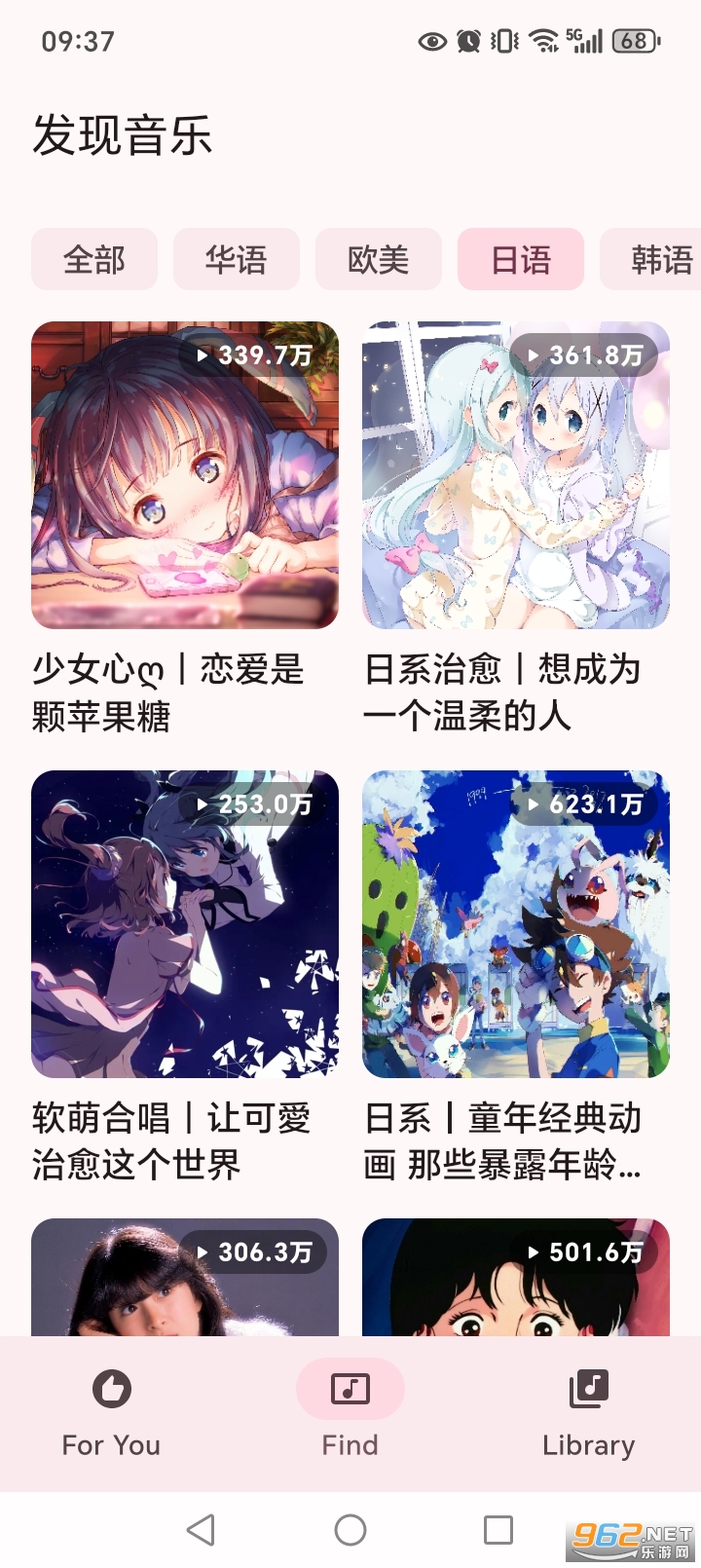The height and width of the screenshot is (1568, 701).
Task: Open playlist 日系治愈 想成为一个温柔的人
Action: coord(516,475)
